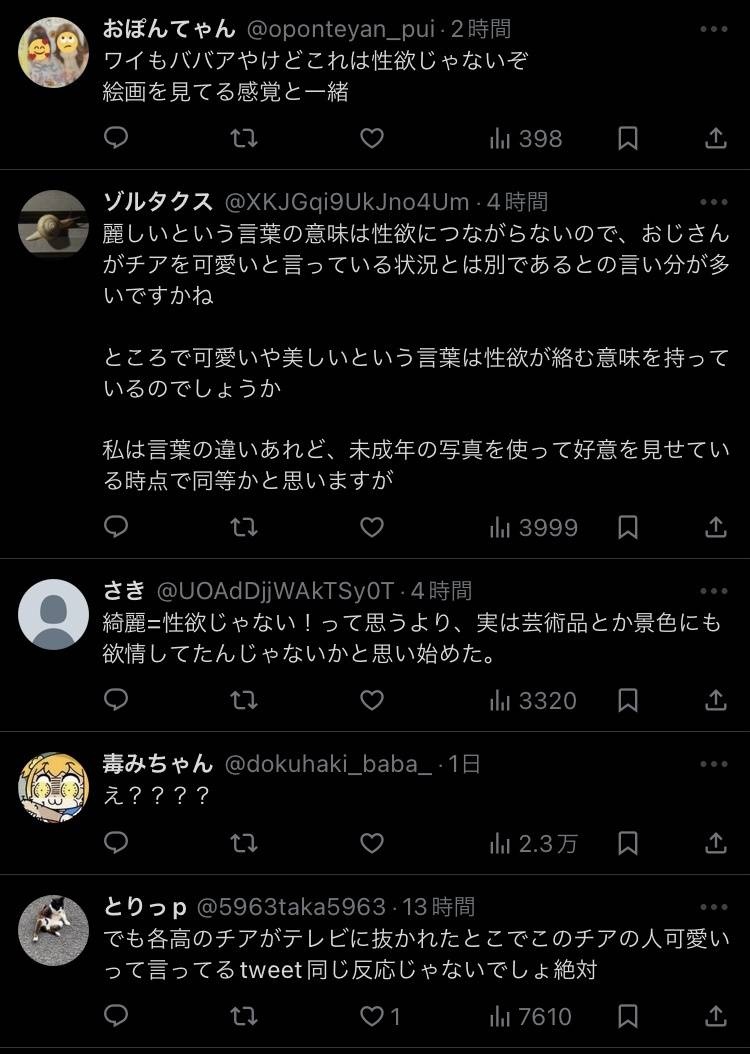
Task: Retweet ゾルタクス's tweet
Action: 244,526
